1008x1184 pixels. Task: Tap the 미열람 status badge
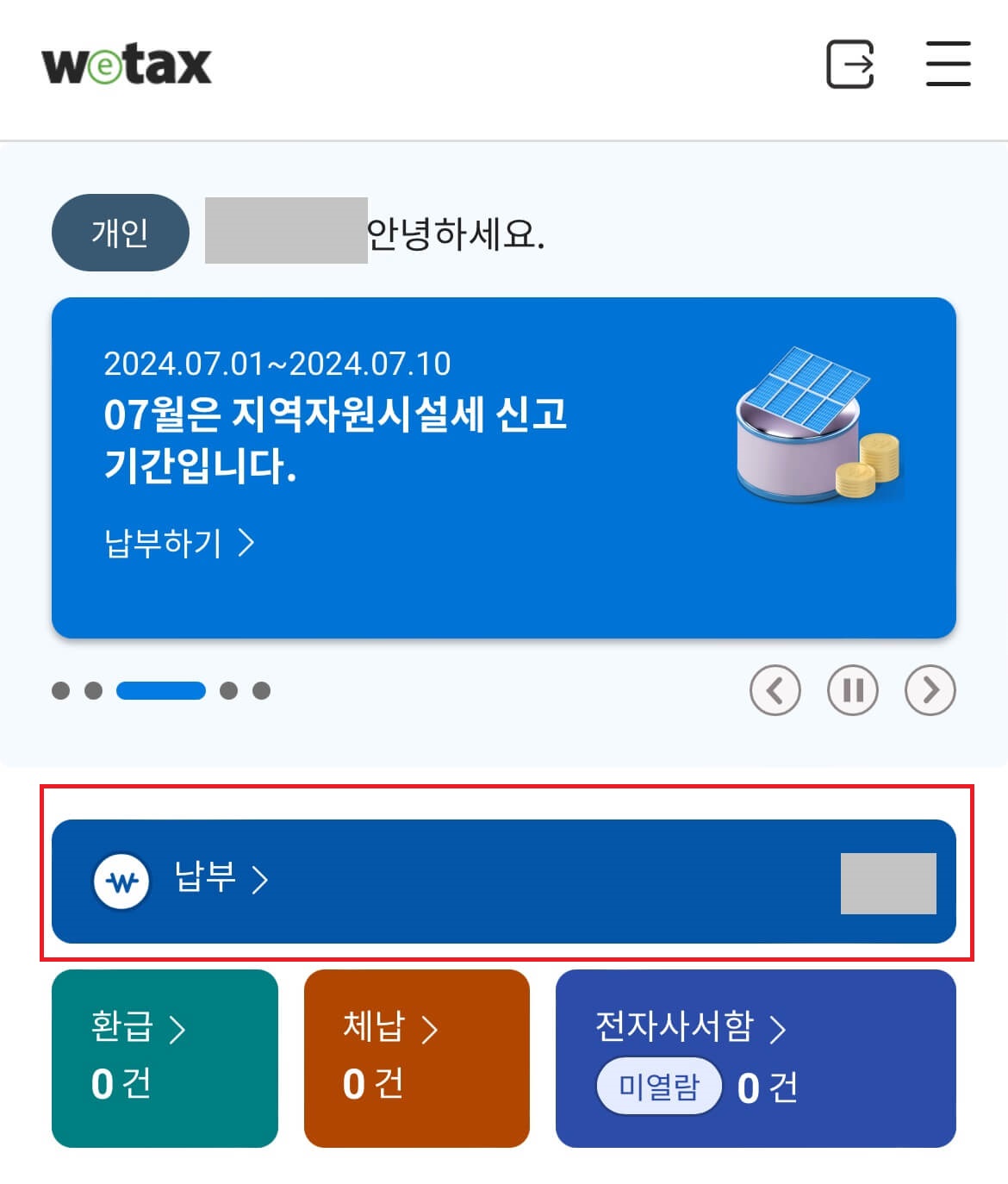(x=658, y=1087)
